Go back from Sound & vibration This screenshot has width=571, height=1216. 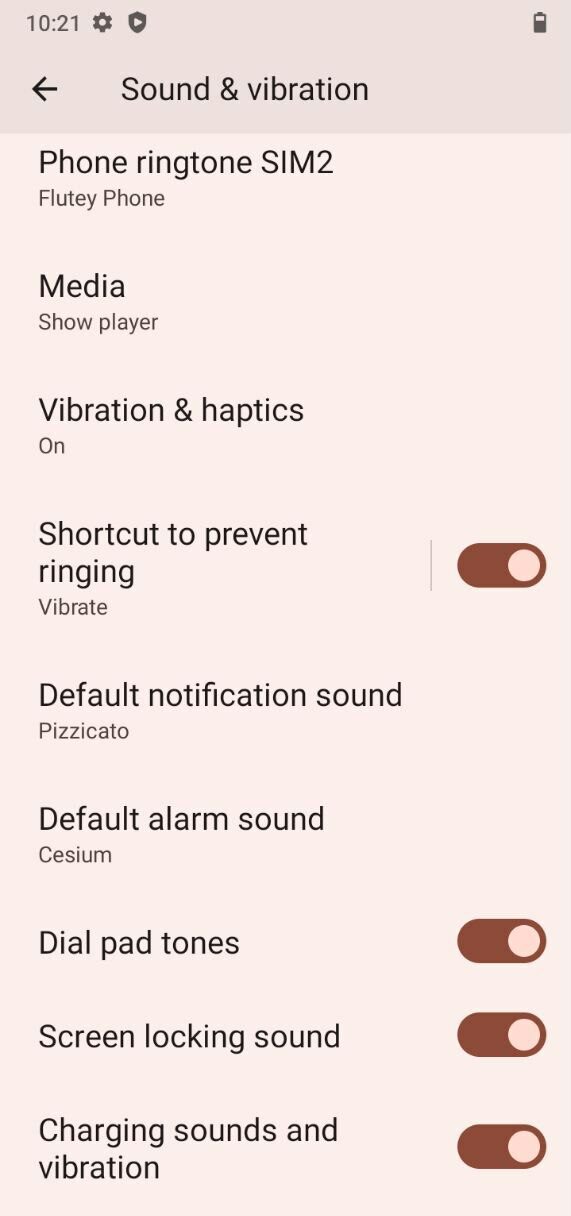45,89
